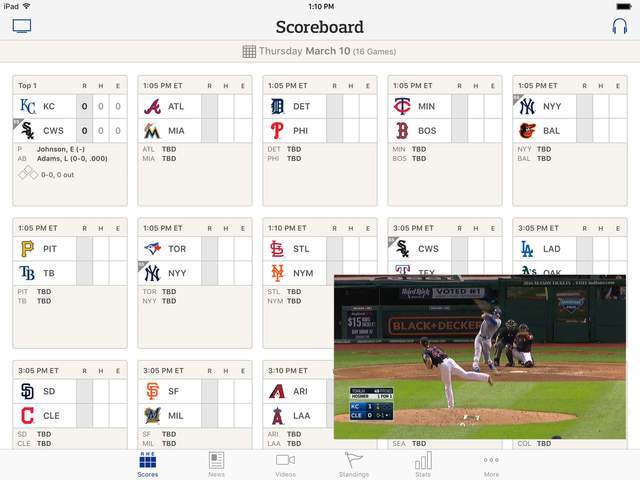The image size is (640, 480).
Task: Switch to the Videos tab
Action: (x=285, y=464)
